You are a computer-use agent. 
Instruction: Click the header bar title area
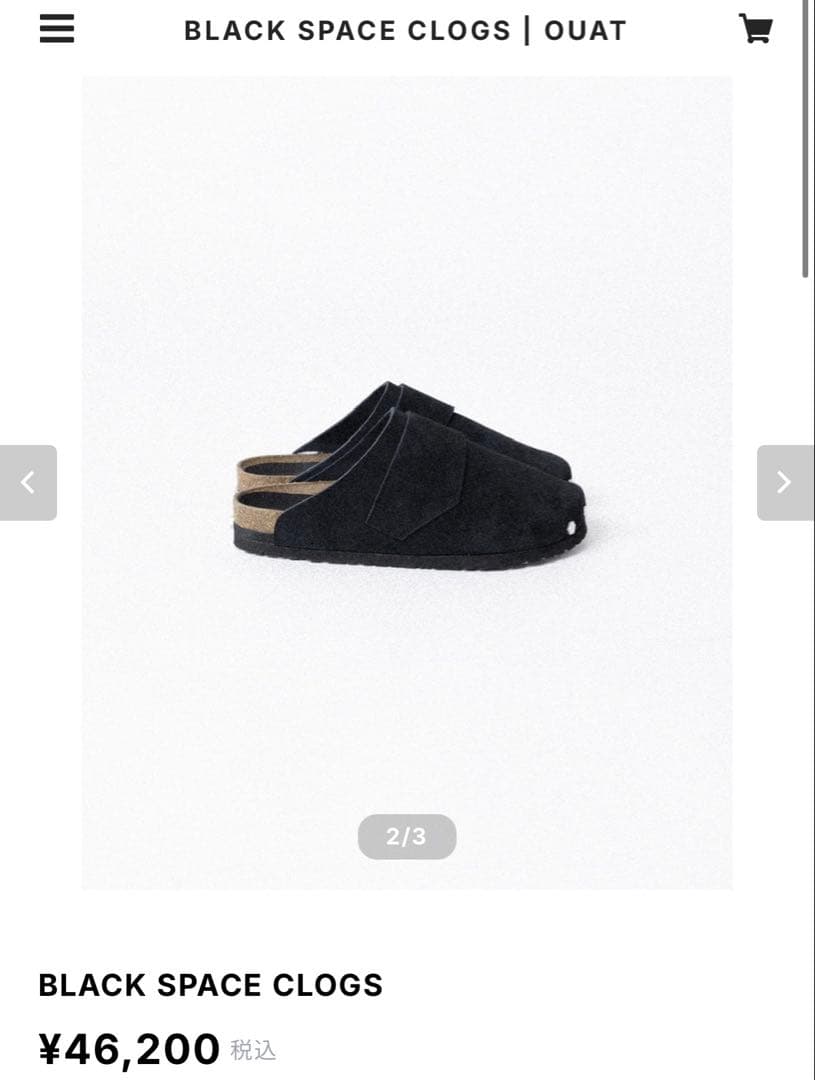[x=403, y=30]
